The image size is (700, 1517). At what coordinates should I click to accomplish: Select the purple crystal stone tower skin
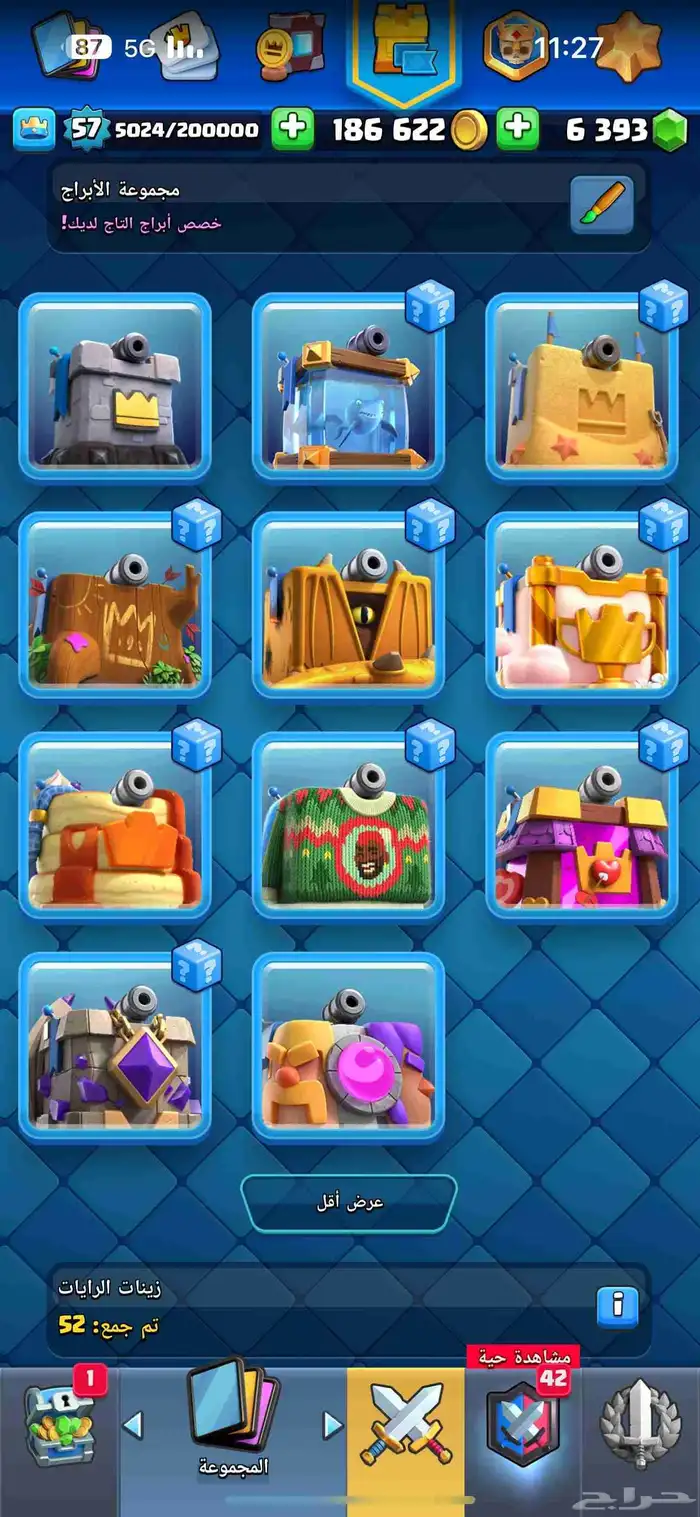pos(115,1045)
